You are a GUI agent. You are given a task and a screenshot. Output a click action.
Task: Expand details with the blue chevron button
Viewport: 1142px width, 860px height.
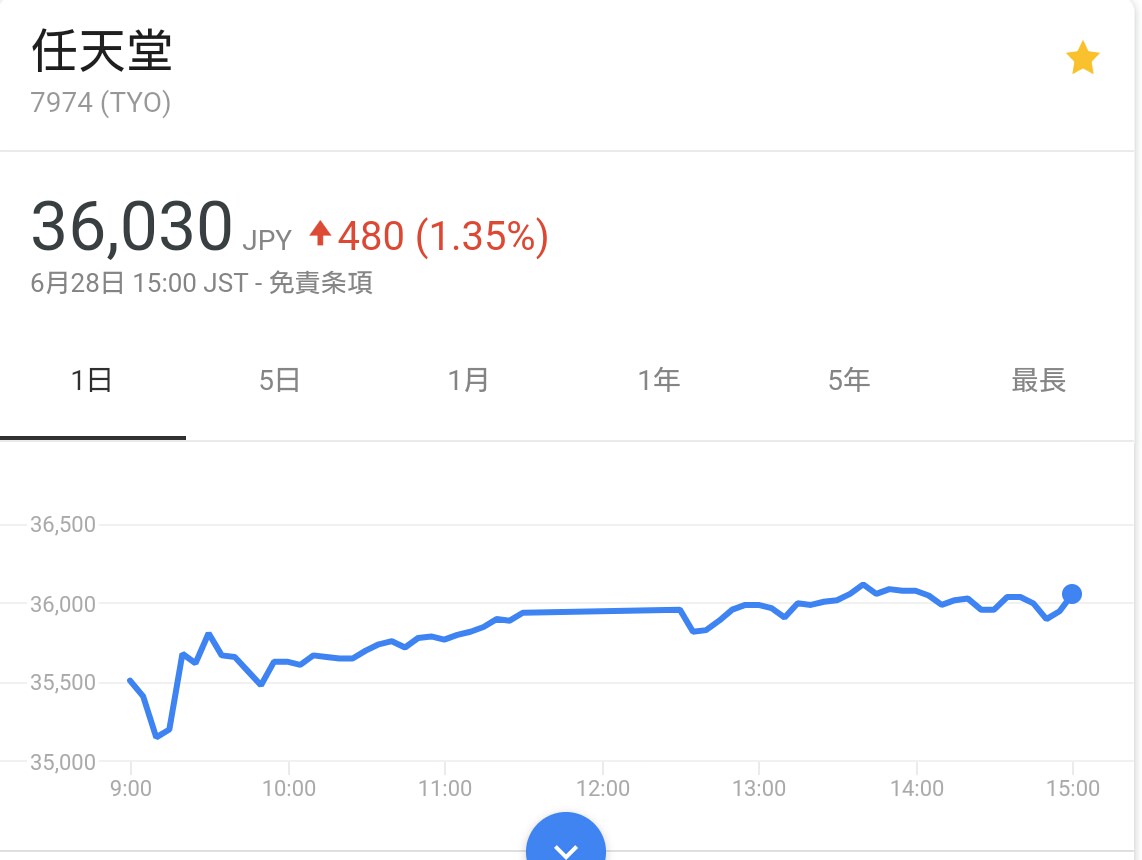click(x=566, y=842)
